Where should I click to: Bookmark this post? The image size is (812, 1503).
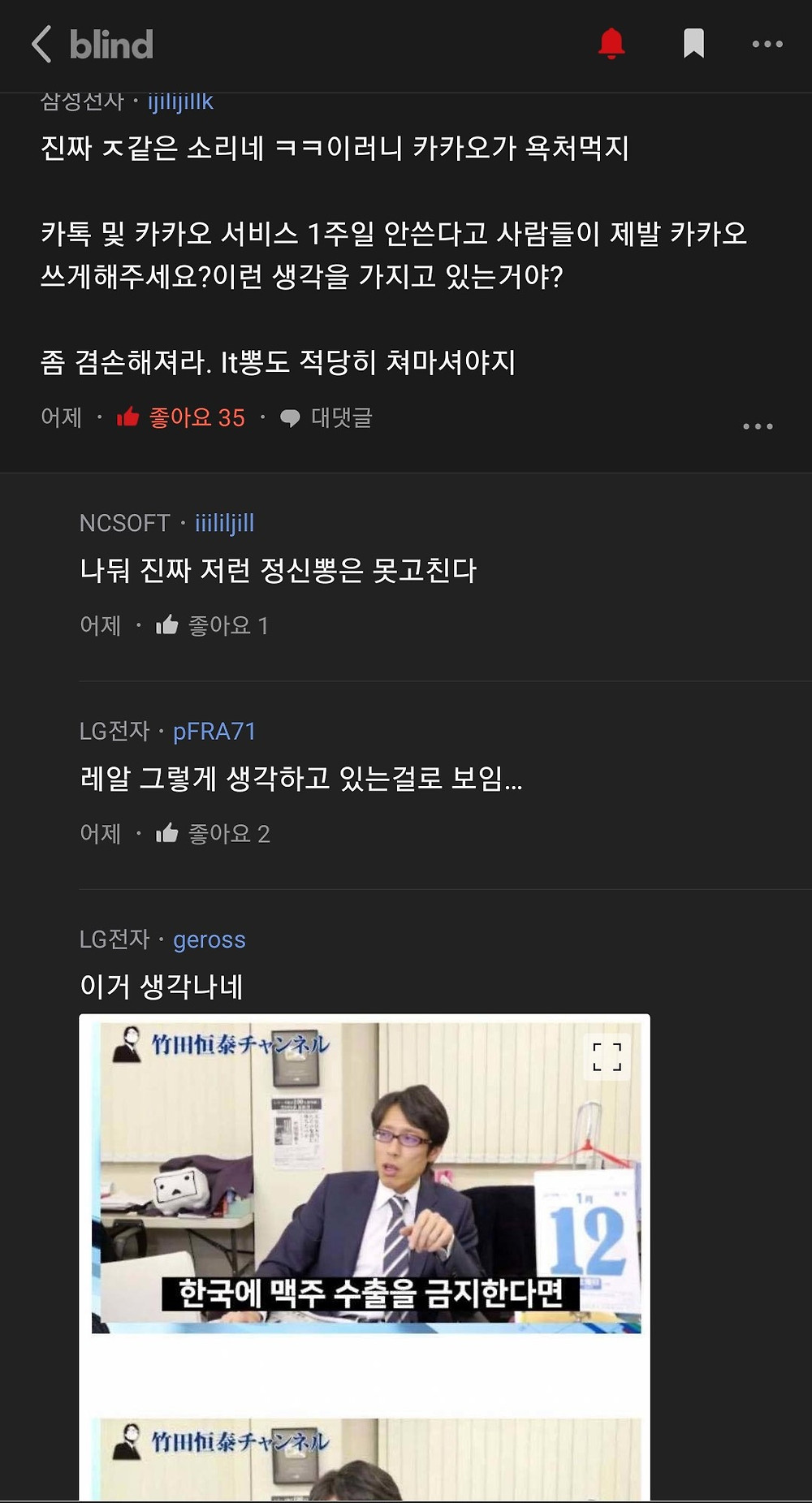693,44
